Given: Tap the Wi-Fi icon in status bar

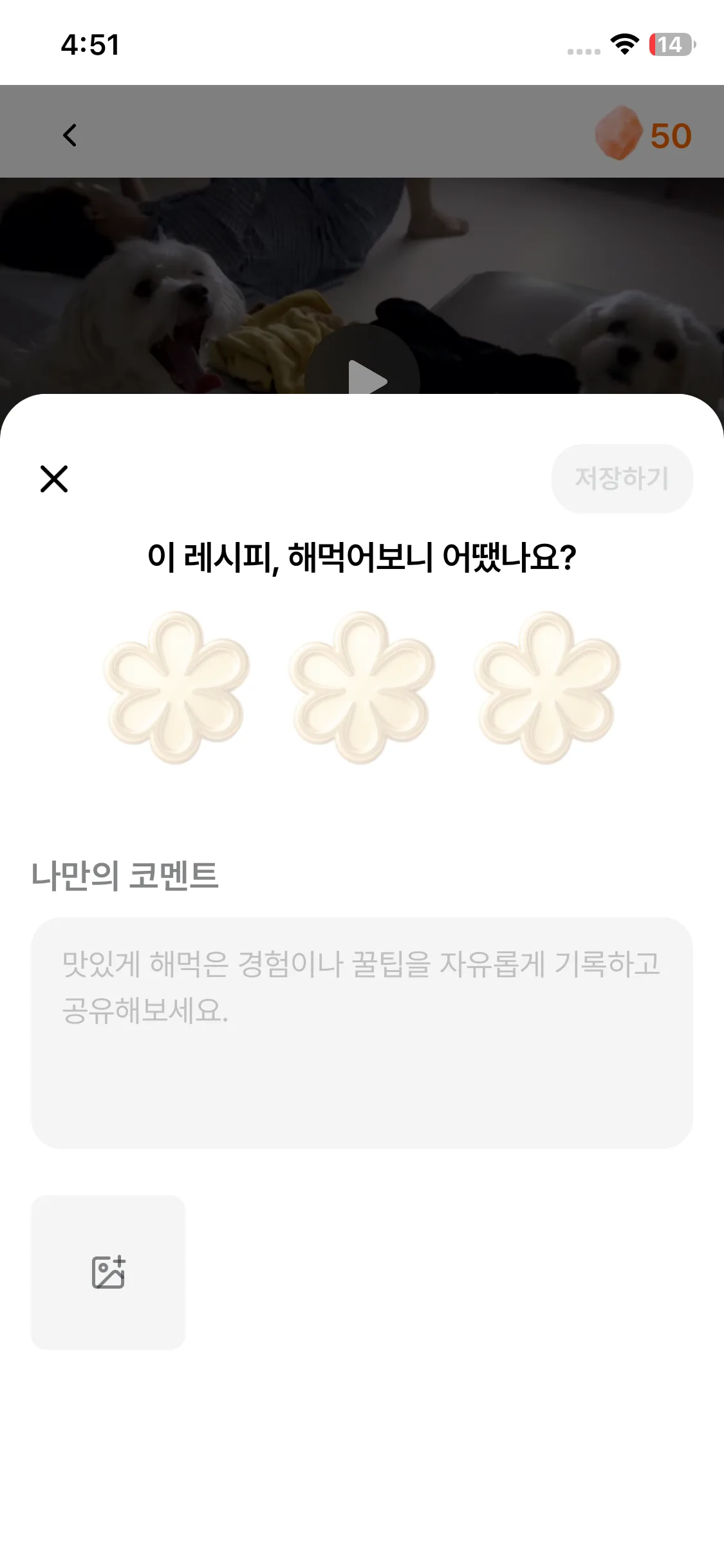Looking at the screenshot, I should [622, 45].
